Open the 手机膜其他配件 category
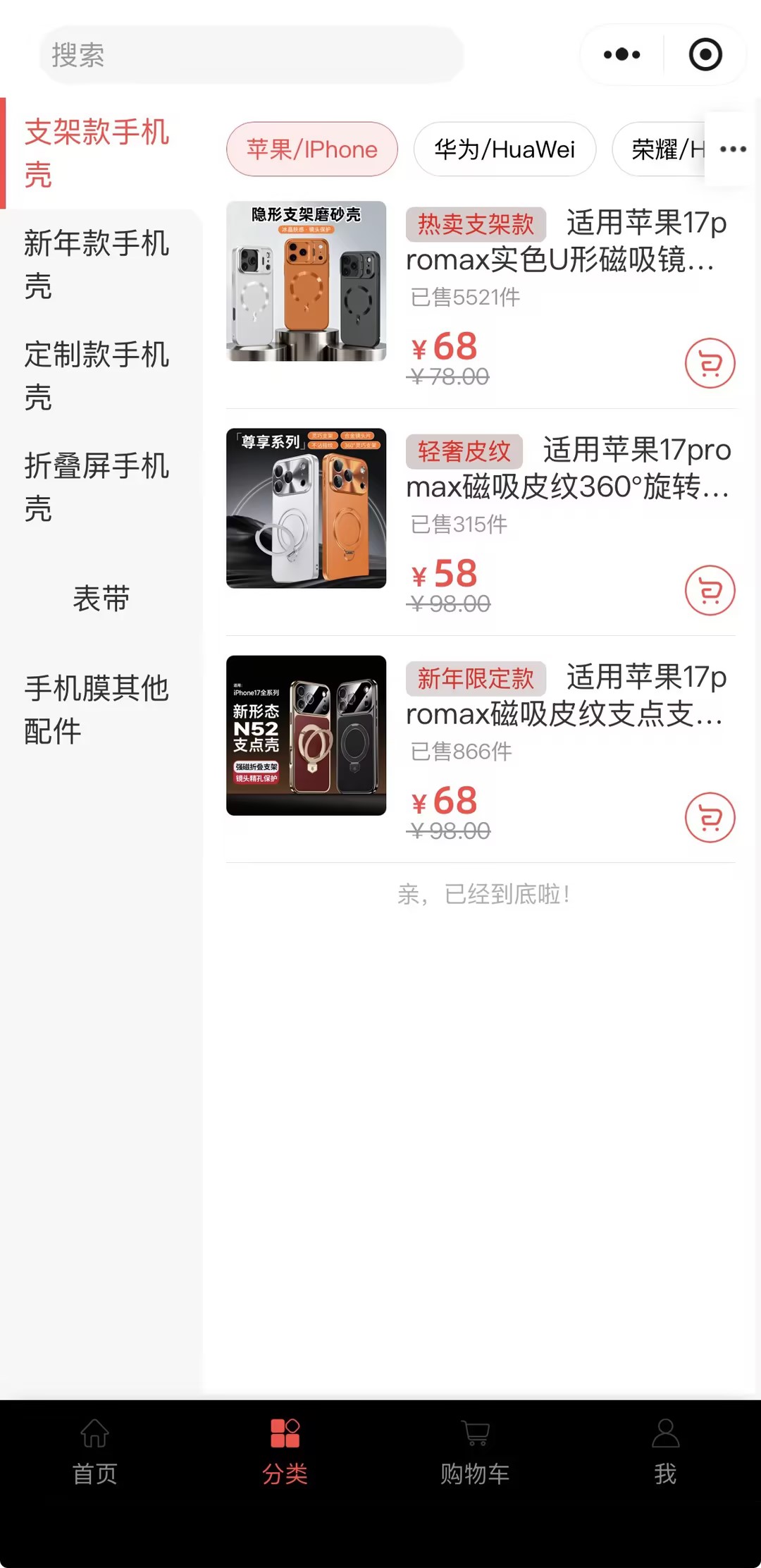The height and width of the screenshot is (1568, 761). (x=97, y=709)
